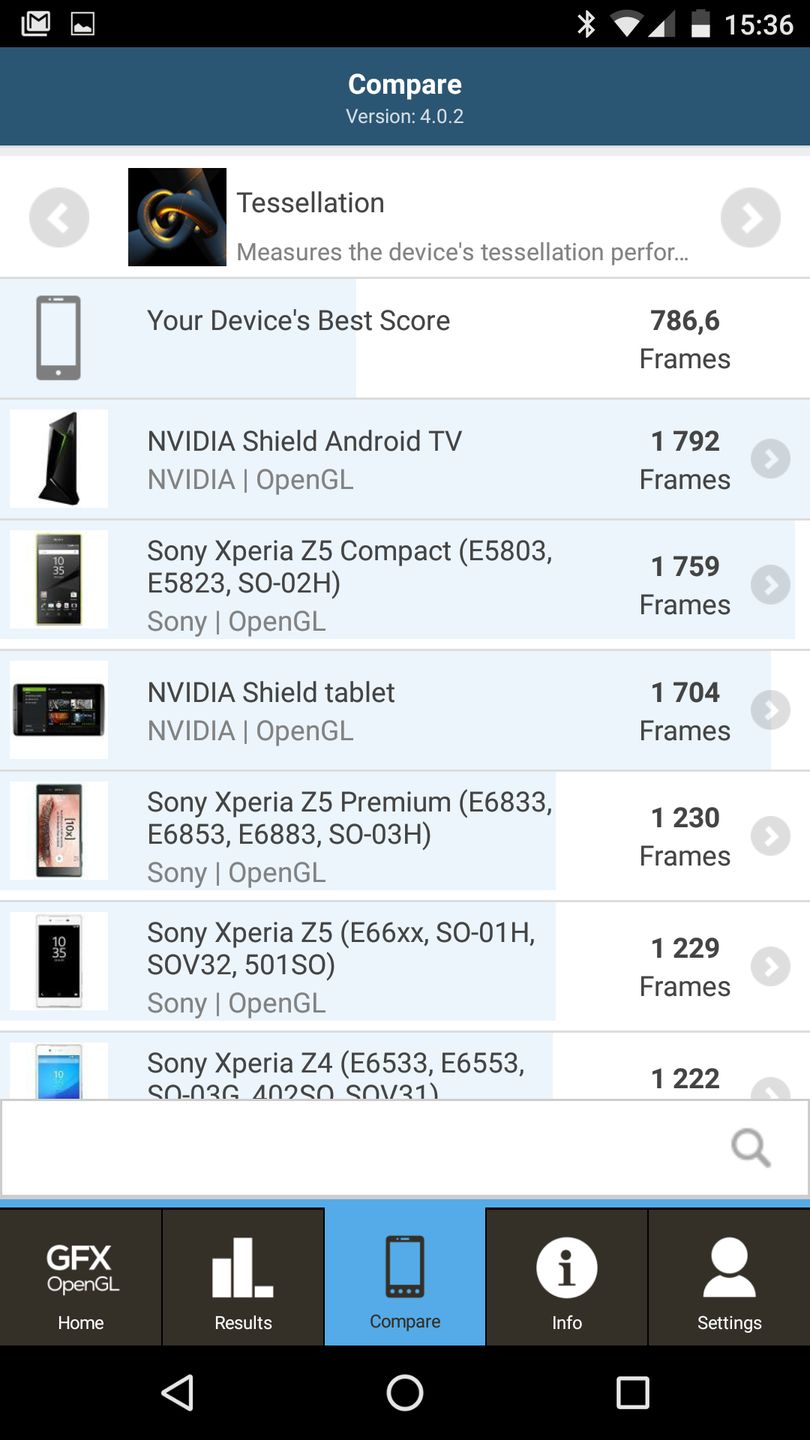Tap the device search field
The image size is (810, 1440).
click(370, 1147)
